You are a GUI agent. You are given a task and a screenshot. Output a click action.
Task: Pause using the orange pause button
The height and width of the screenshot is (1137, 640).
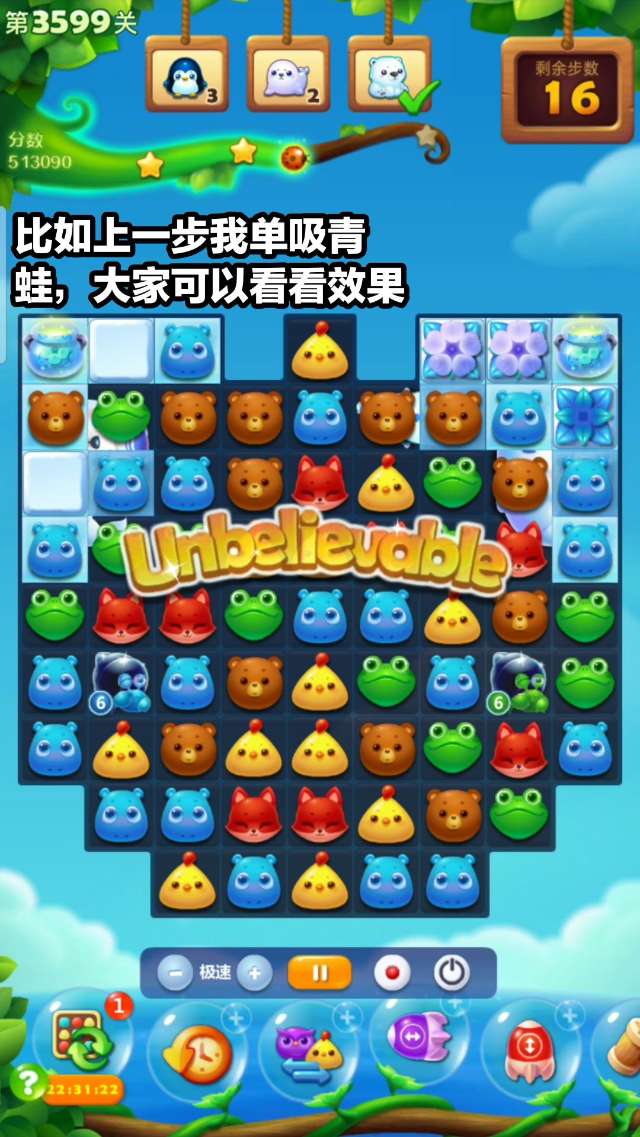319,972
